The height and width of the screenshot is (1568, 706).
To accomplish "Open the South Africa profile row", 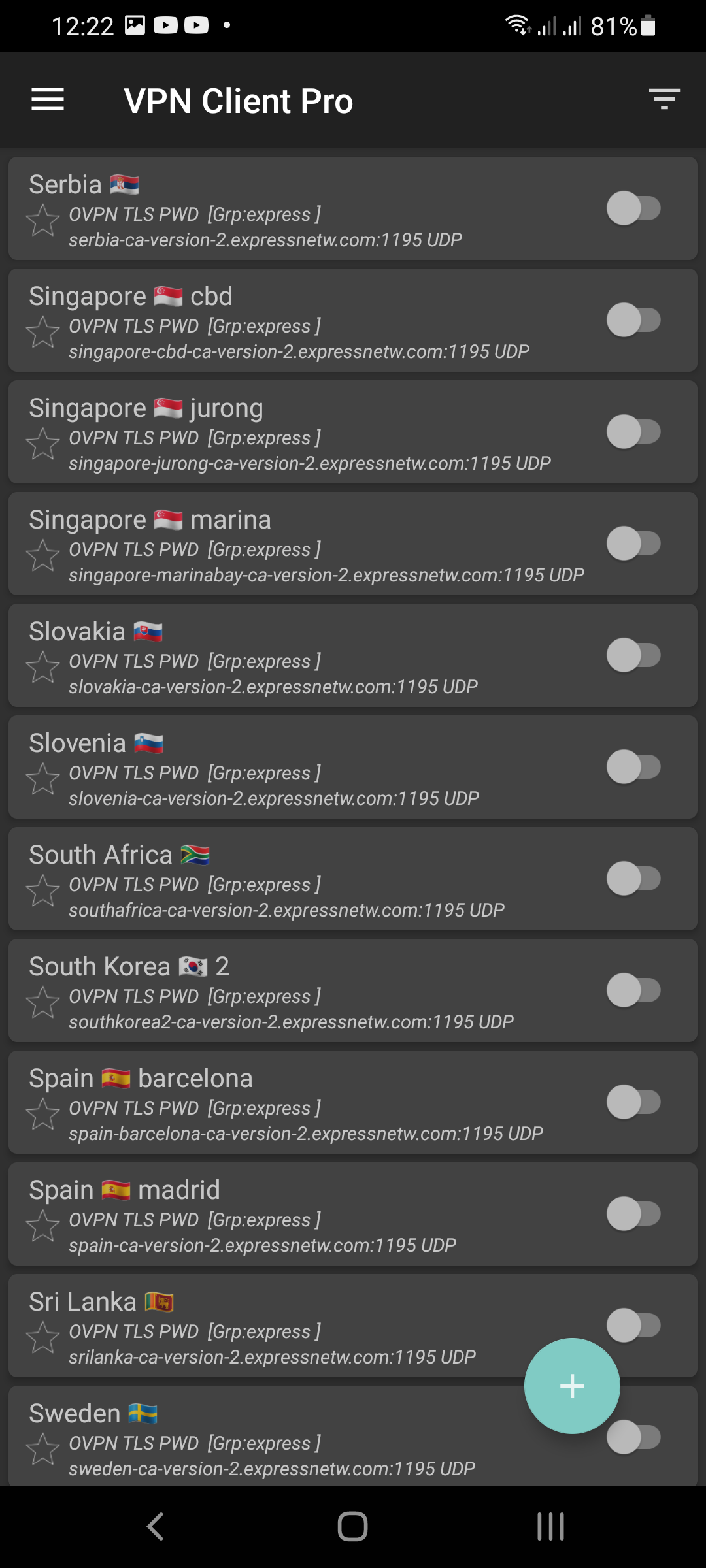I will [294, 879].
